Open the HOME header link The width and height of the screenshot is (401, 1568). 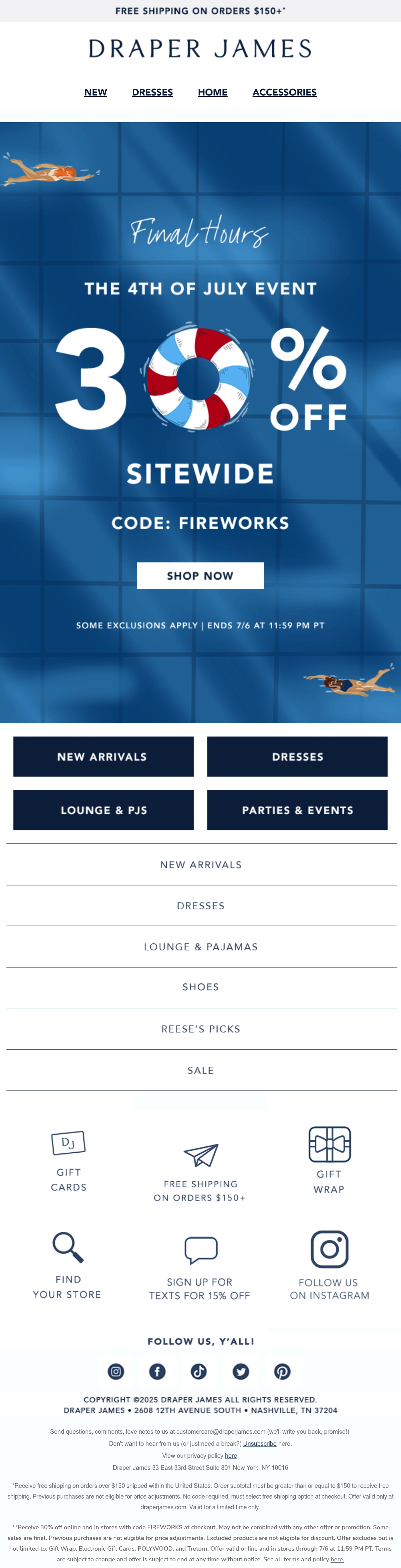click(x=213, y=92)
